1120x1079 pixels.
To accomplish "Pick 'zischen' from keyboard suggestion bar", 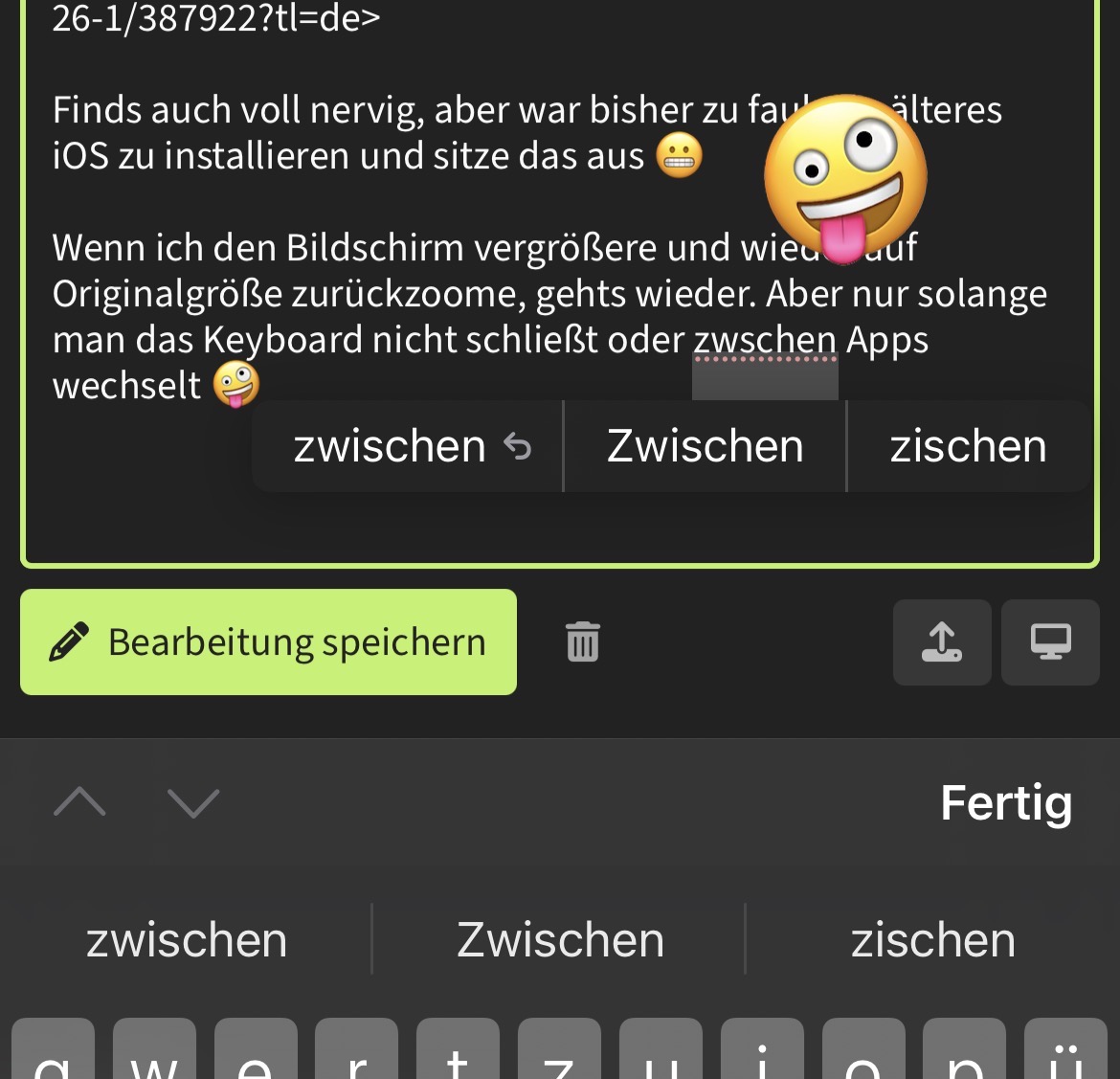I will 932,939.
